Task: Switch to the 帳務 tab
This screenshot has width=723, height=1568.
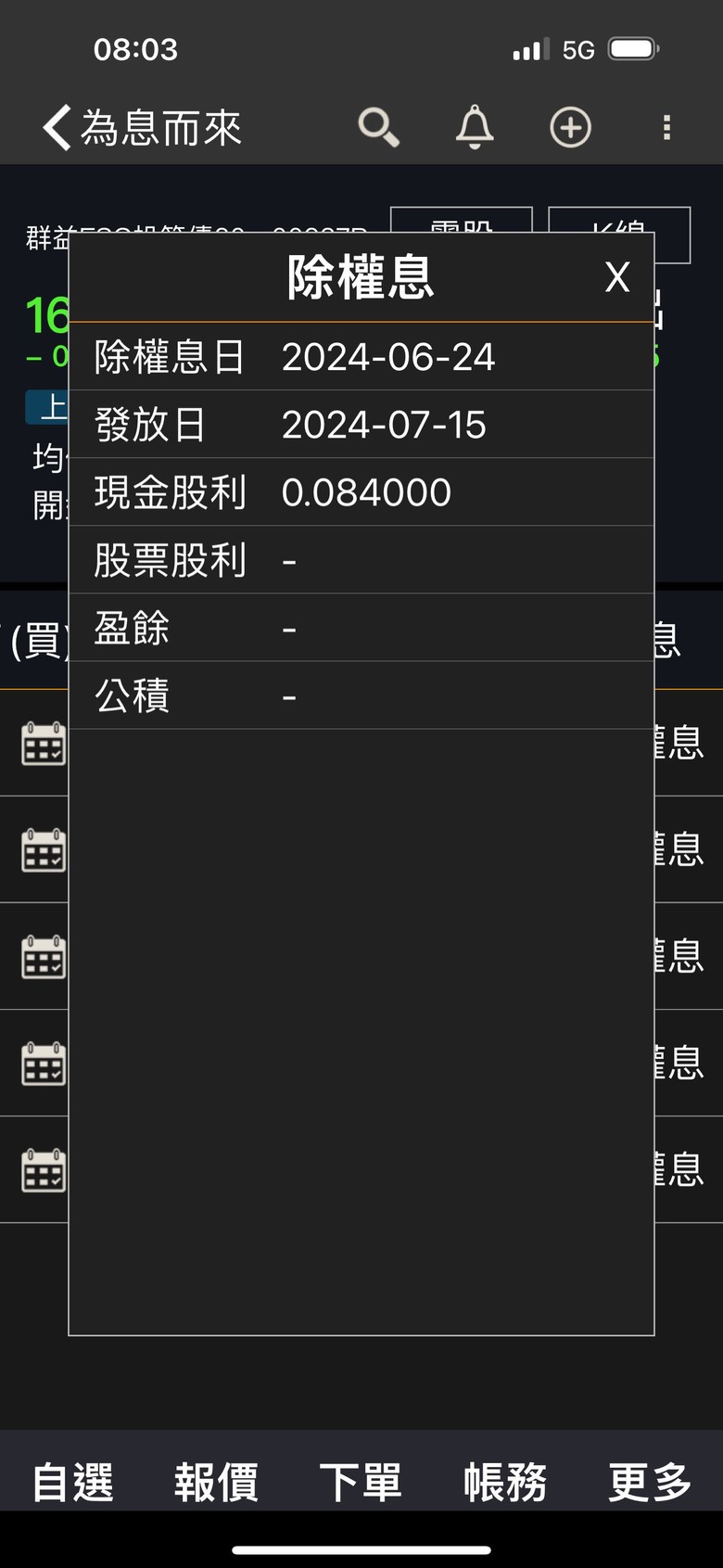Action: [x=505, y=1481]
